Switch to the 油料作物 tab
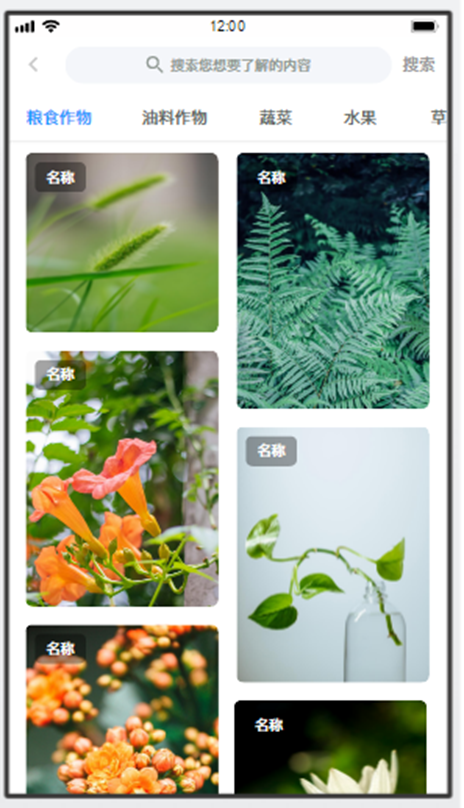The image size is (464, 808). pyautogui.click(x=174, y=118)
